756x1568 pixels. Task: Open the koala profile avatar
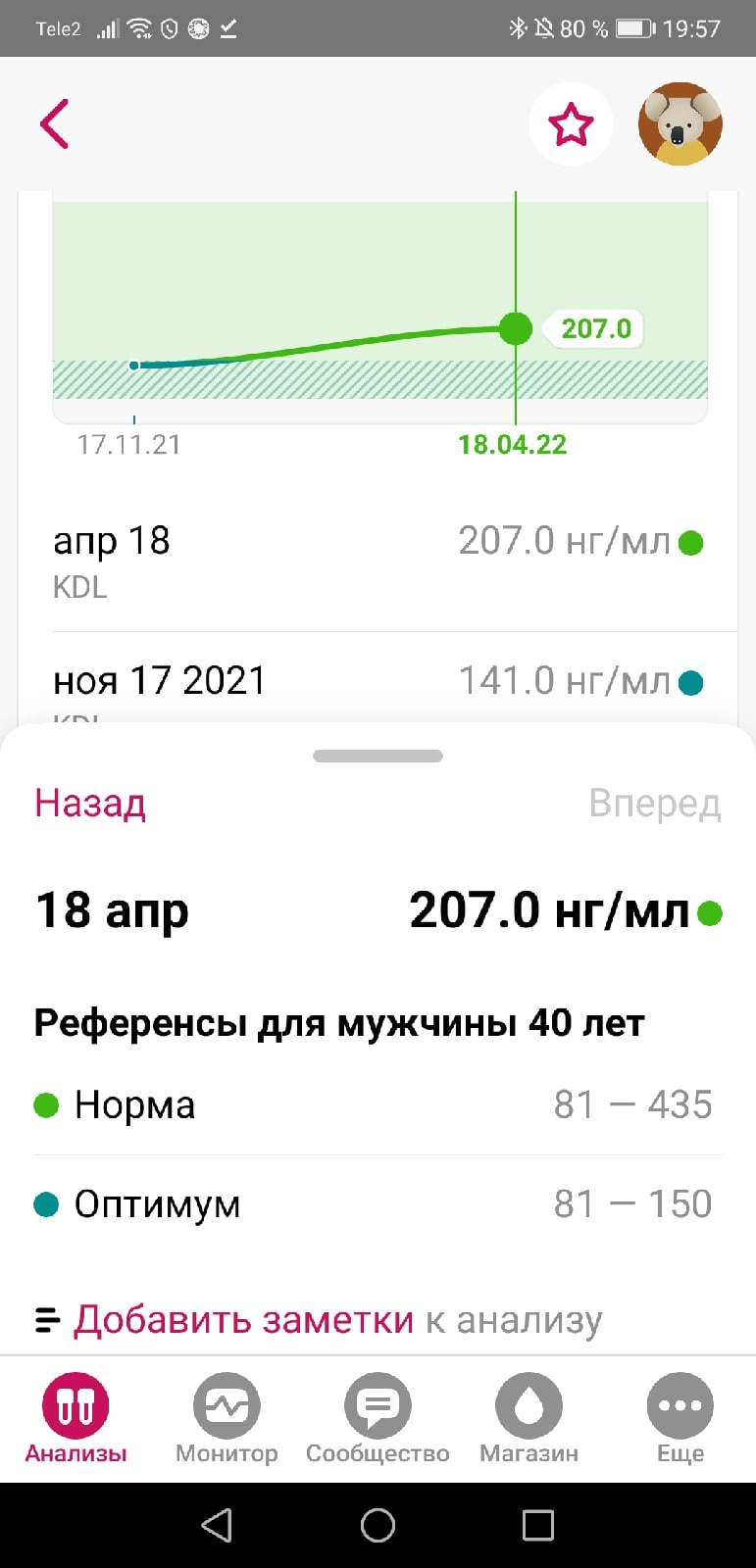tap(680, 123)
